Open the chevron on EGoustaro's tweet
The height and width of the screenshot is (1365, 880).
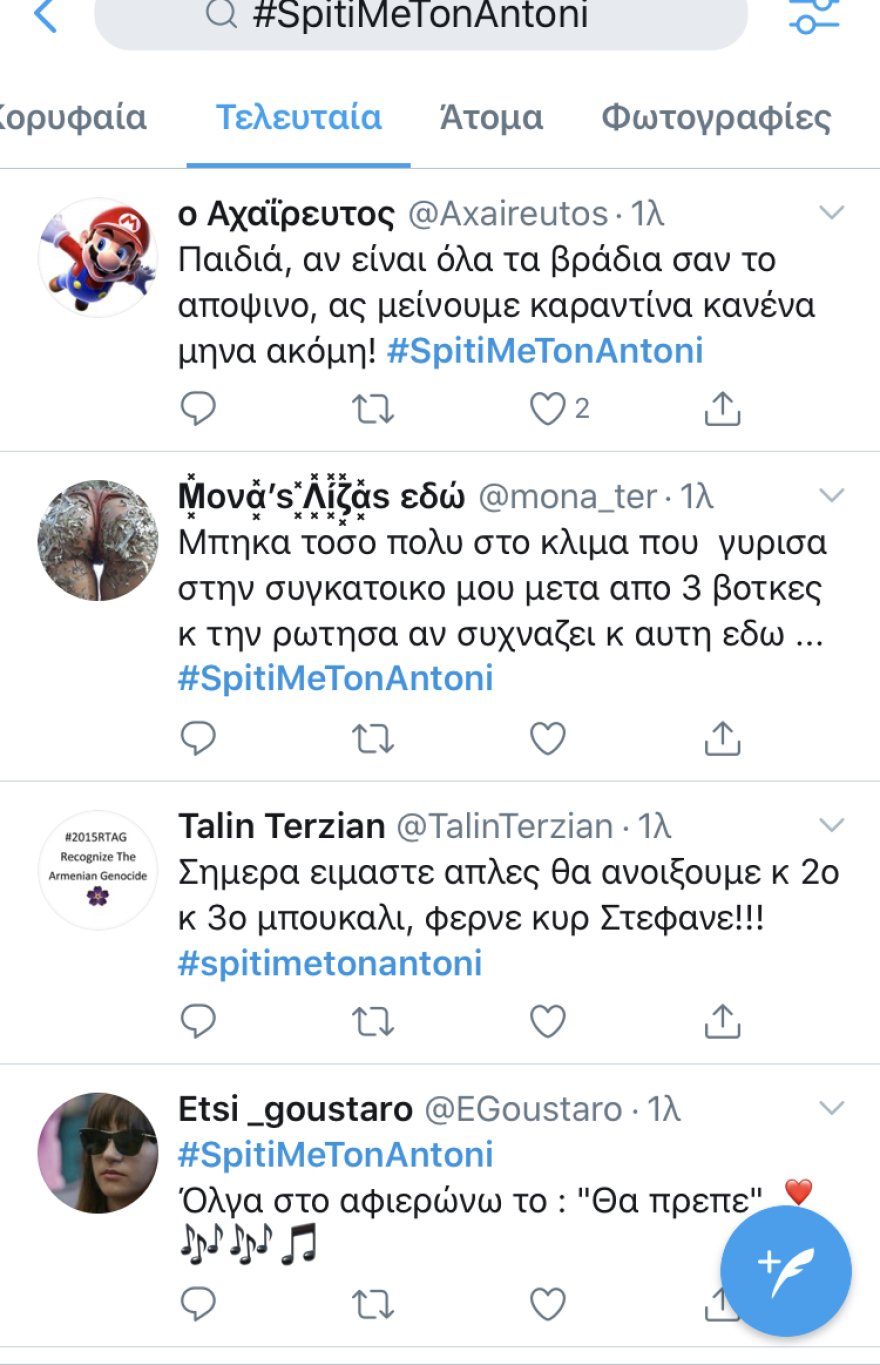click(x=831, y=1107)
